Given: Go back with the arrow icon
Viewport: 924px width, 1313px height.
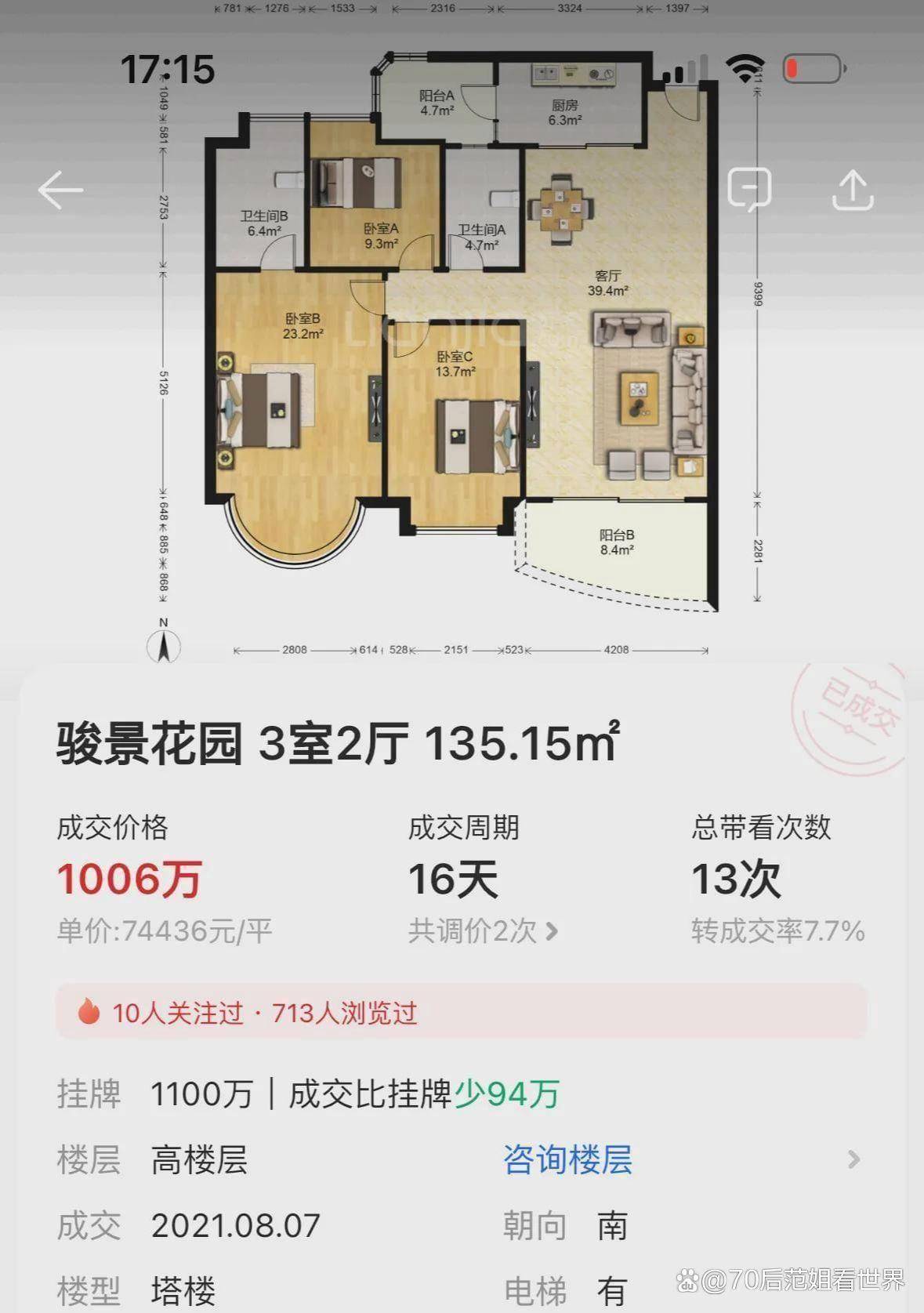Looking at the screenshot, I should [60, 190].
